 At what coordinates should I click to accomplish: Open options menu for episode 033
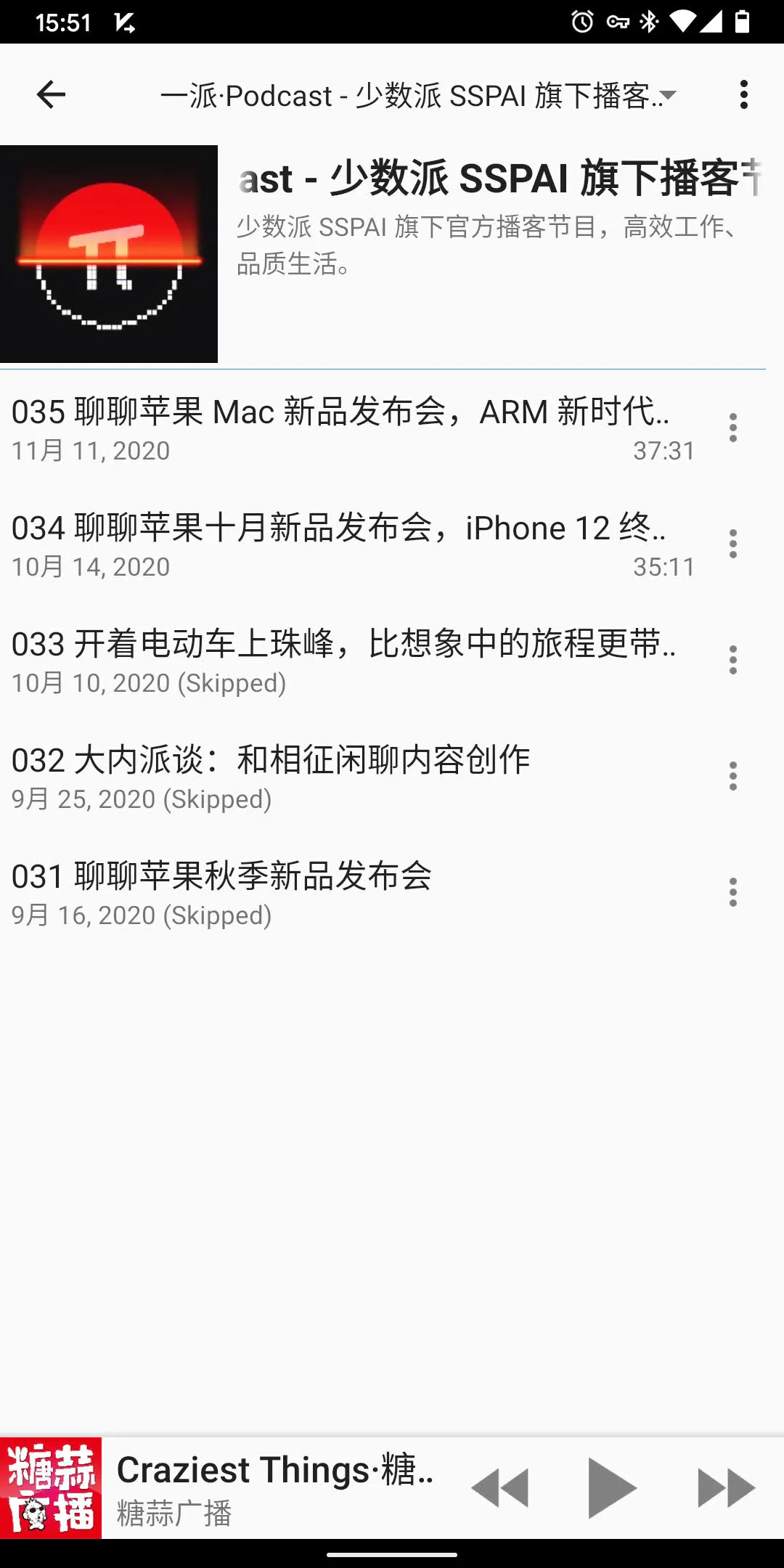click(x=732, y=658)
